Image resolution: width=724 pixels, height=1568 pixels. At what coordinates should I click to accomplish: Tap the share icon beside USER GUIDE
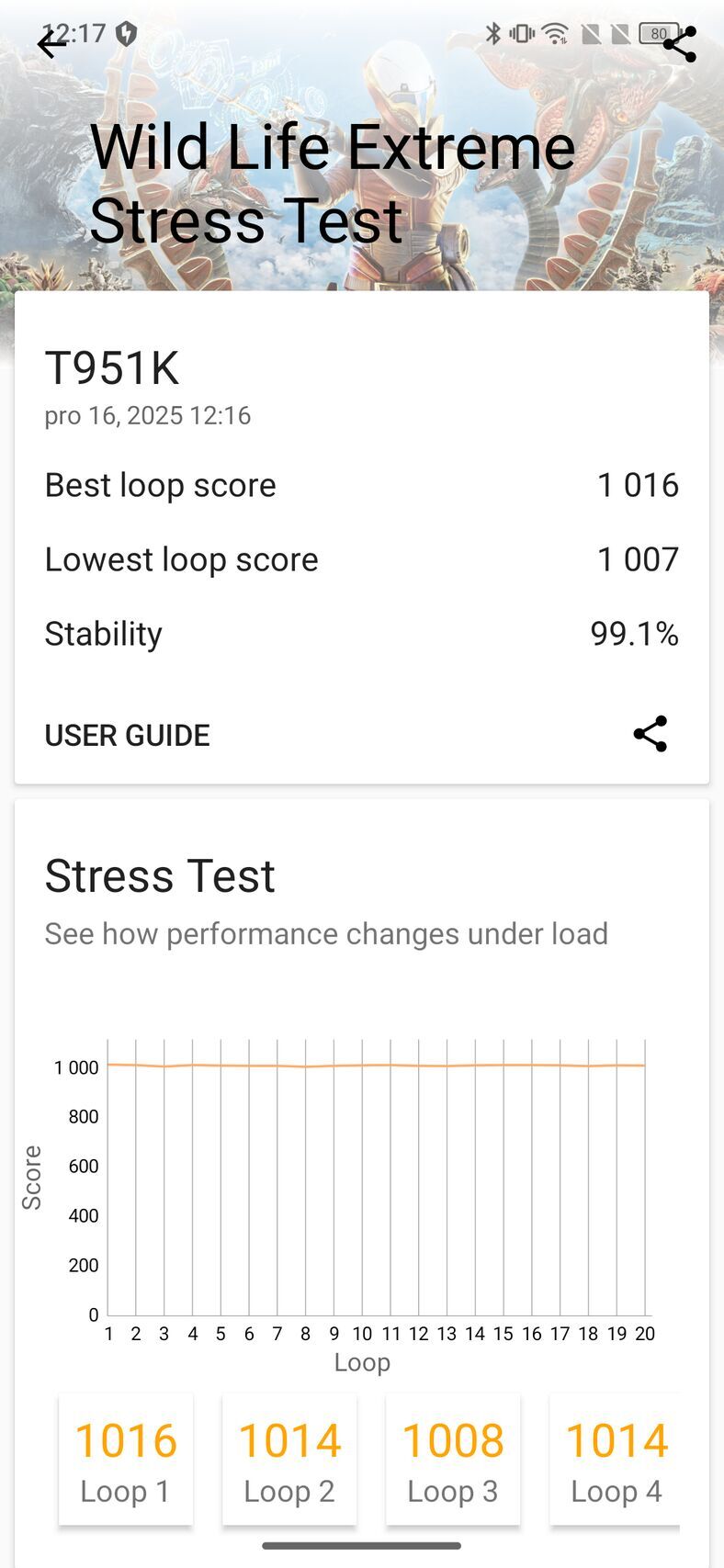650,734
